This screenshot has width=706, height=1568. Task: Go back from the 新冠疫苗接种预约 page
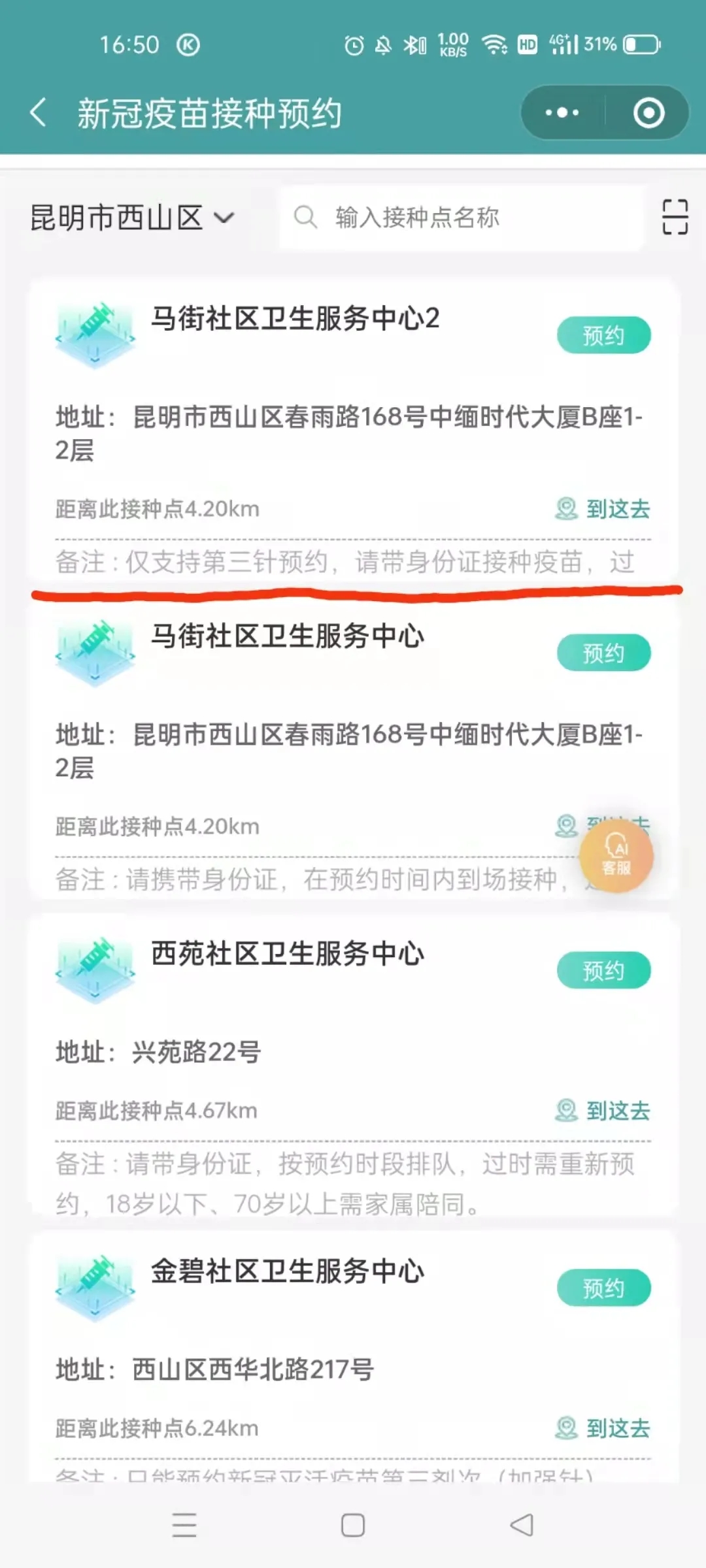pos(39,112)
